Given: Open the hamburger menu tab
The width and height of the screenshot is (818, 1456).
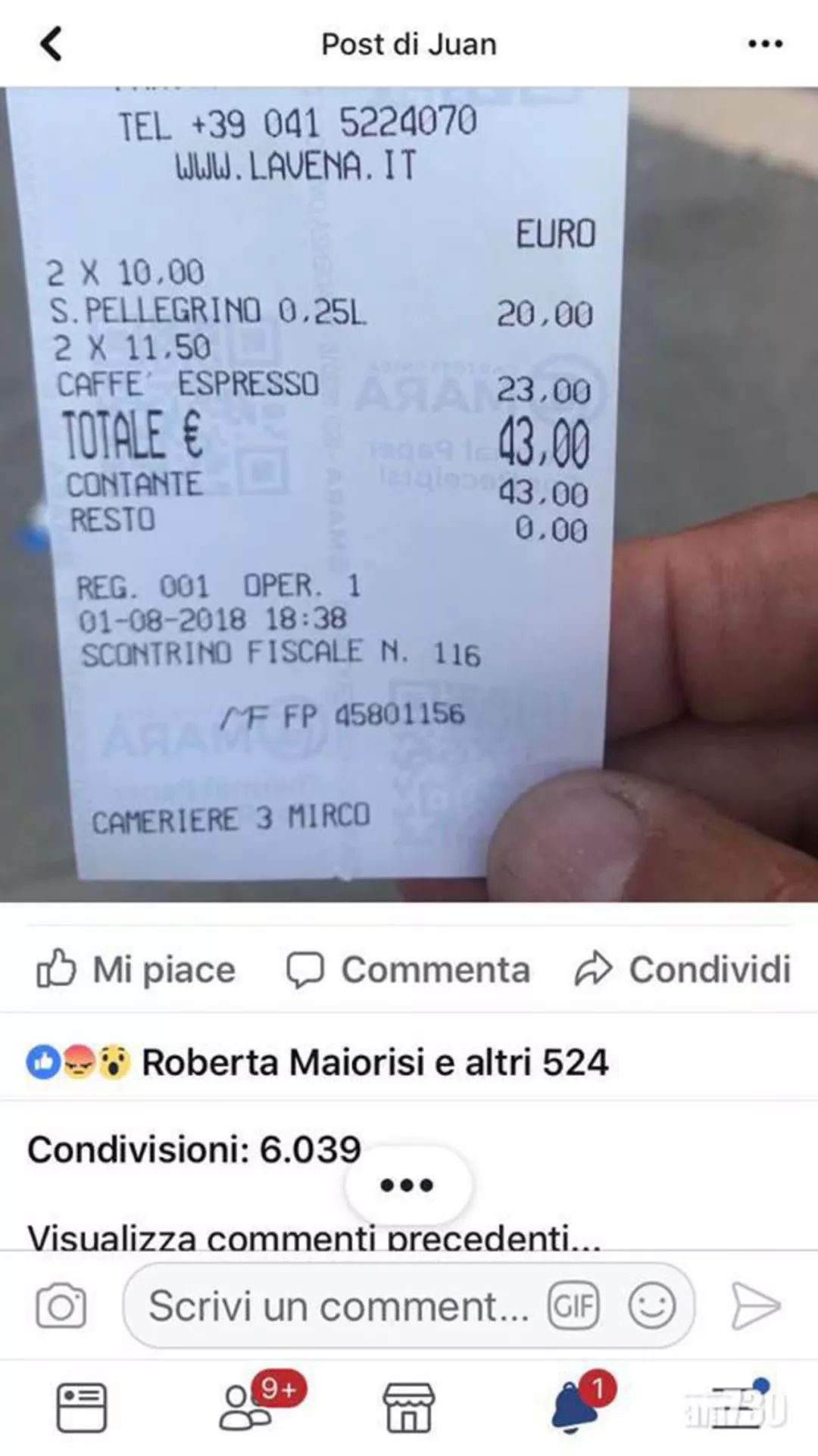Looking at the screenshot, I should [x=735, y=1407].
